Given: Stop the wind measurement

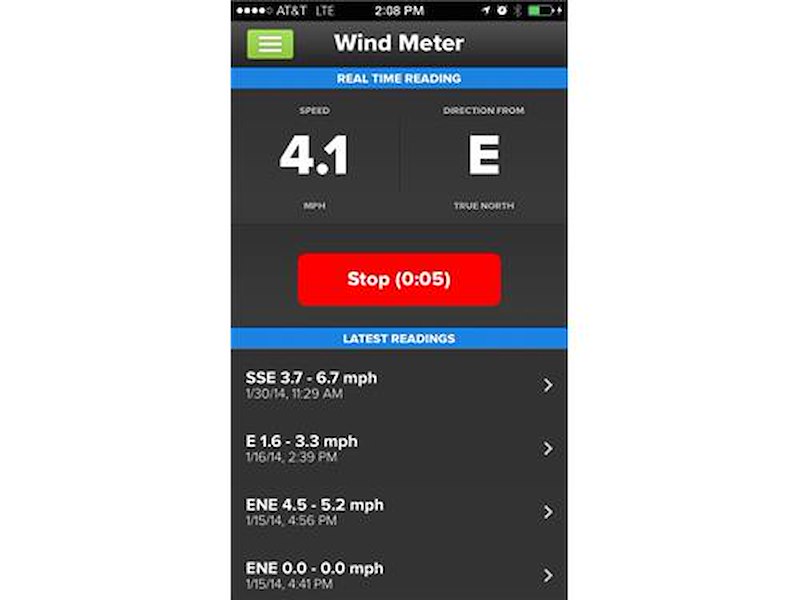Looking at the screenshot, I should tap(399, 279).
